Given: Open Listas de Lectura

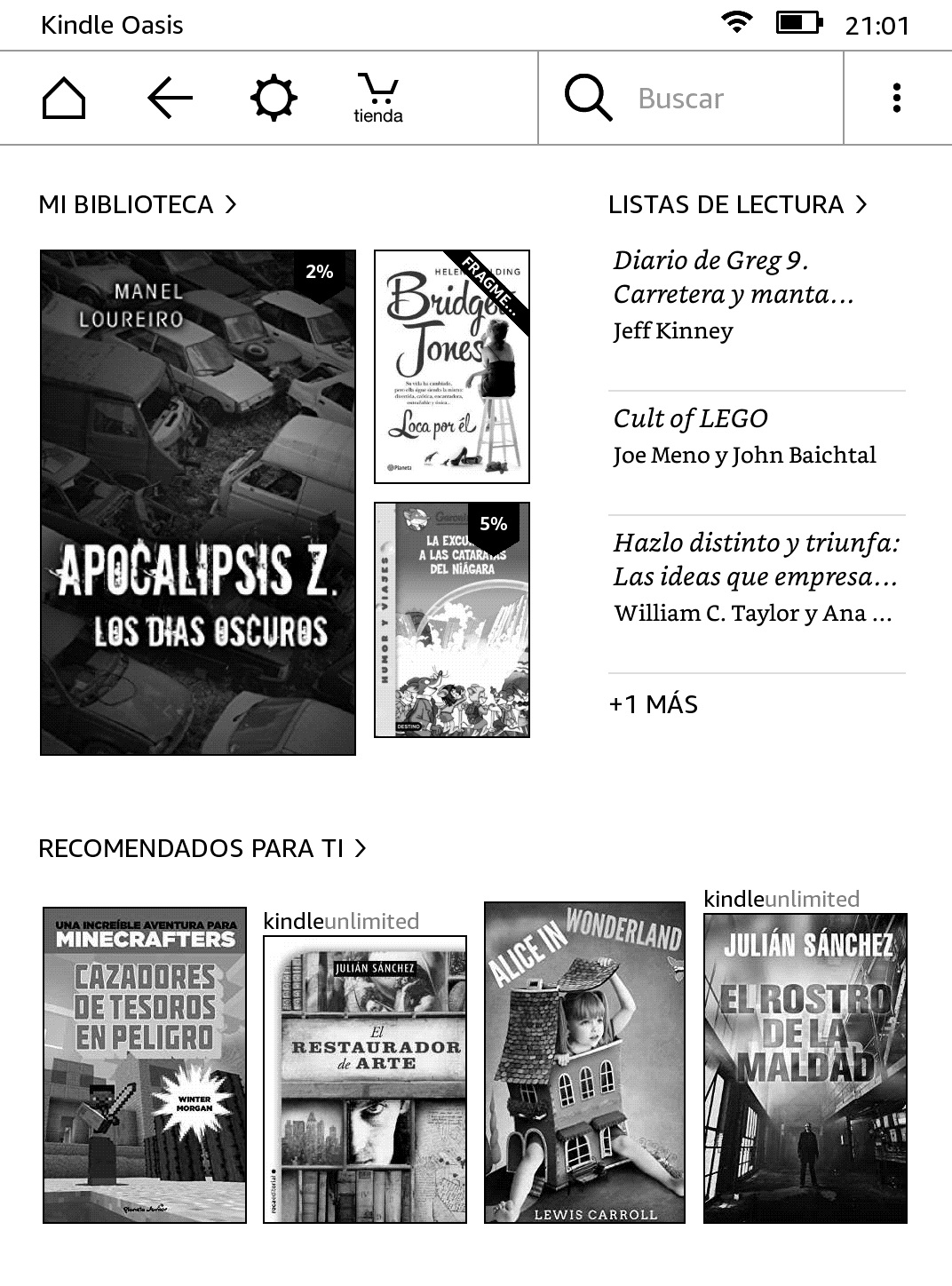Looking at the screenshot, I should 737,205.
